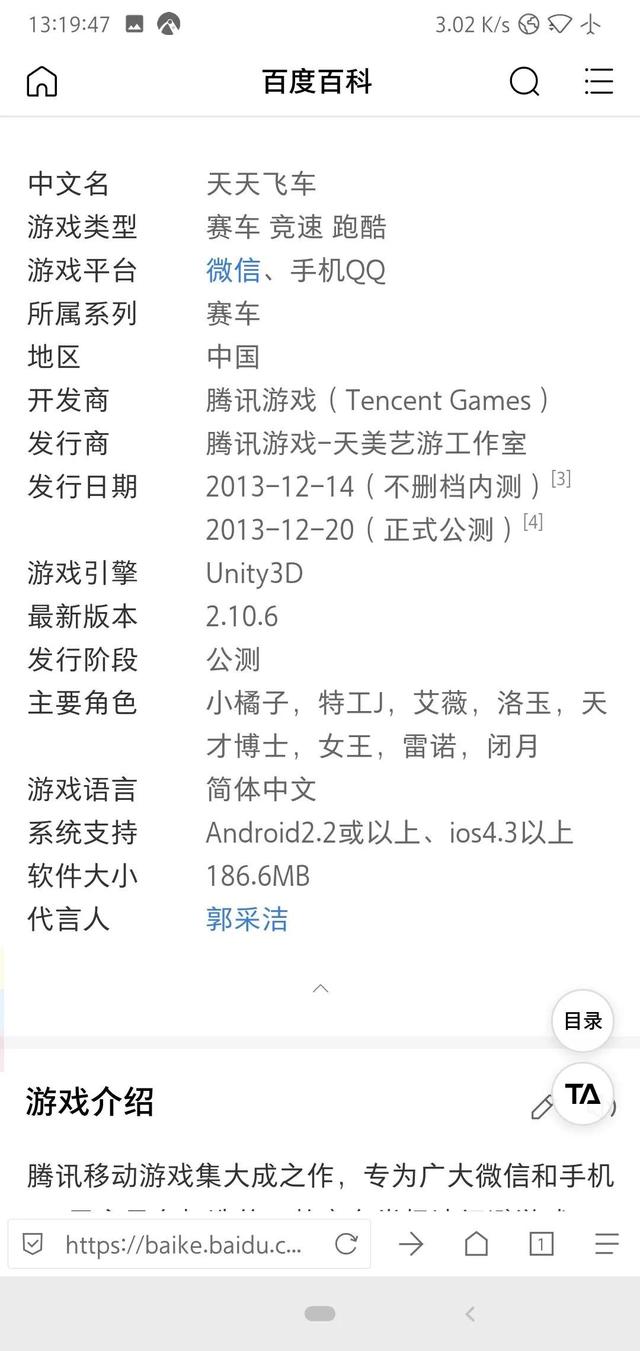Open reference footnote [3]

(x=561, y=479)
